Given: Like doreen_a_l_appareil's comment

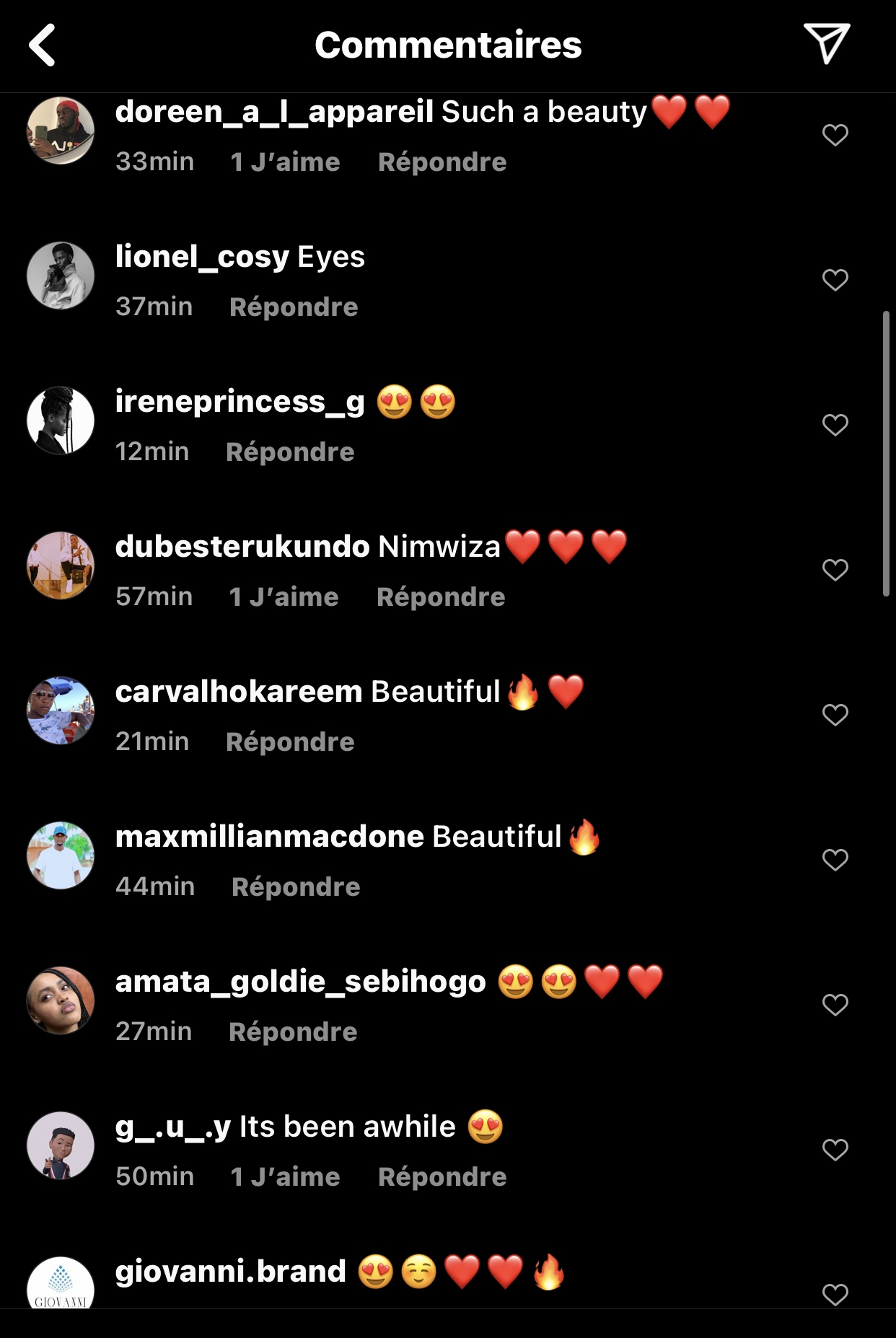Looking at the screenshot, I should click(835, 135).
